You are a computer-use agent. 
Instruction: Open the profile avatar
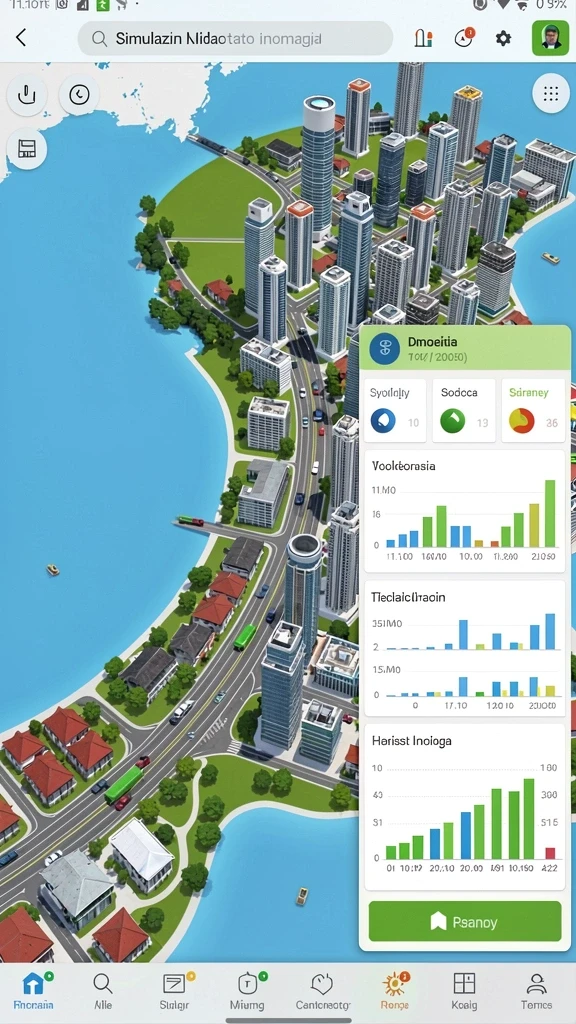[551, 38]
